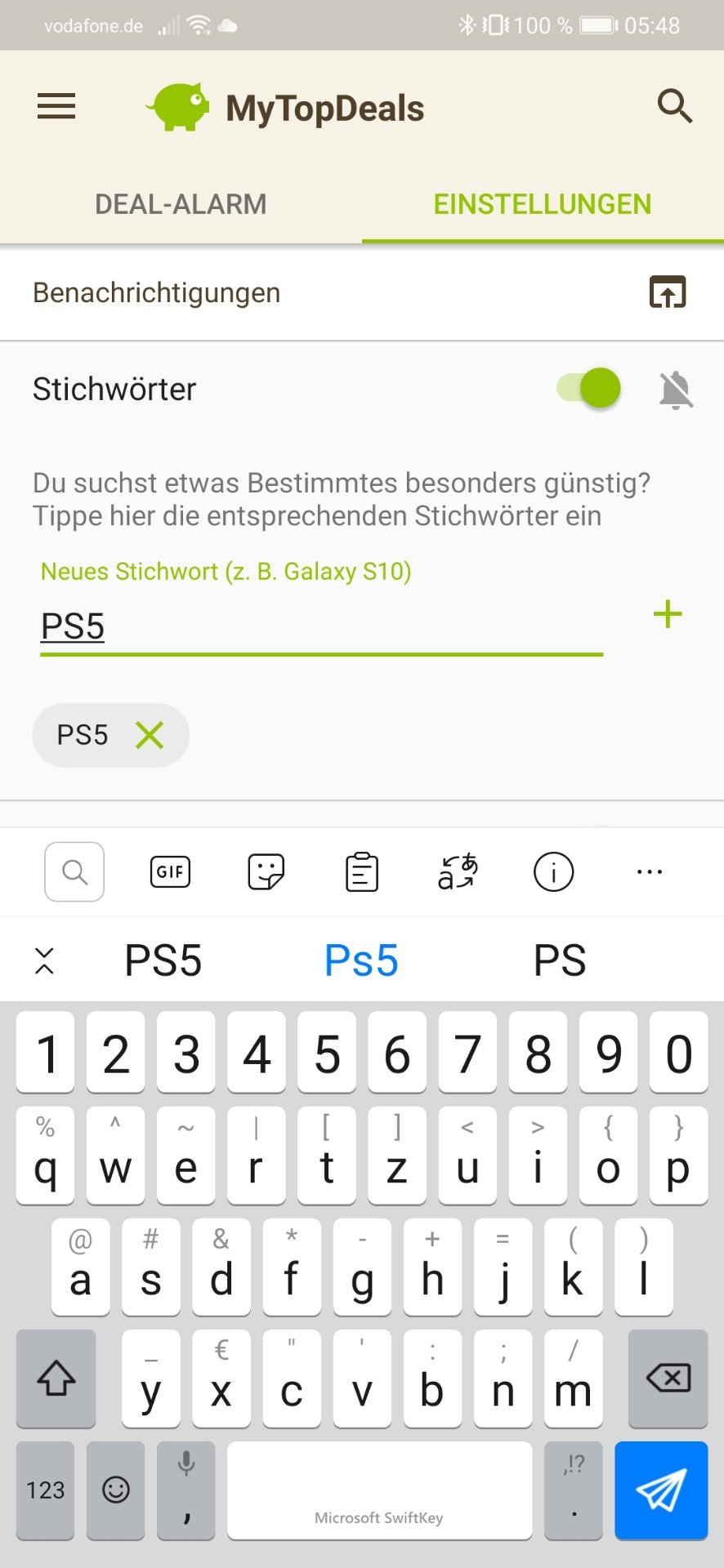Tap the muted bell next to Stichwörter
The width and height of the screenshot is (724, 1568).
(x=676, y=390)
